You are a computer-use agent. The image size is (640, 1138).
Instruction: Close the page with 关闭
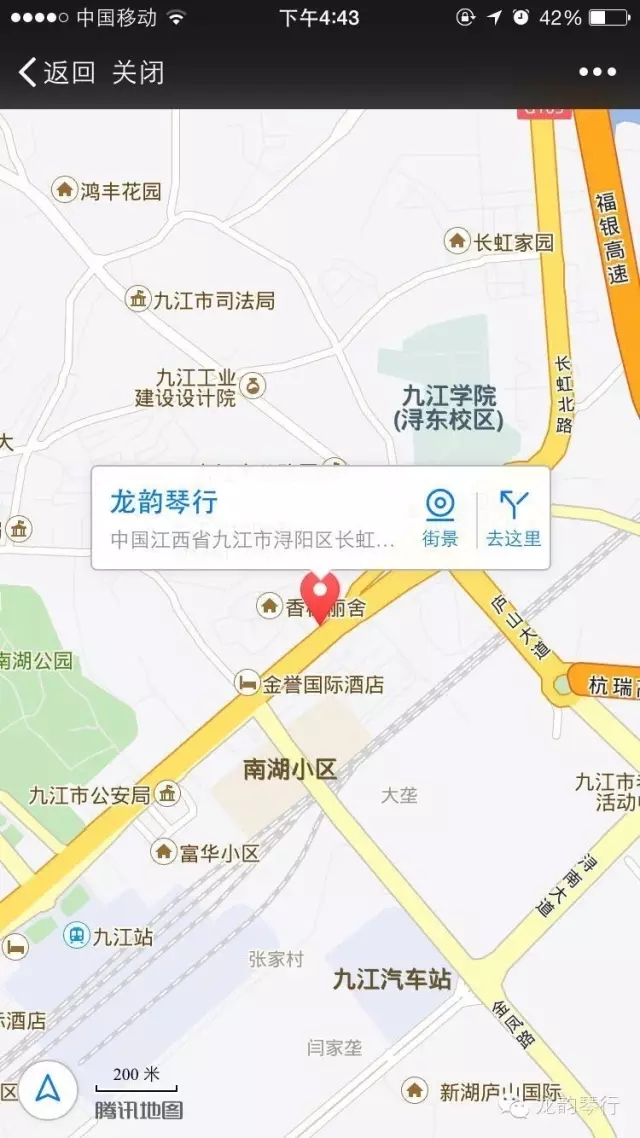[138, 72]
